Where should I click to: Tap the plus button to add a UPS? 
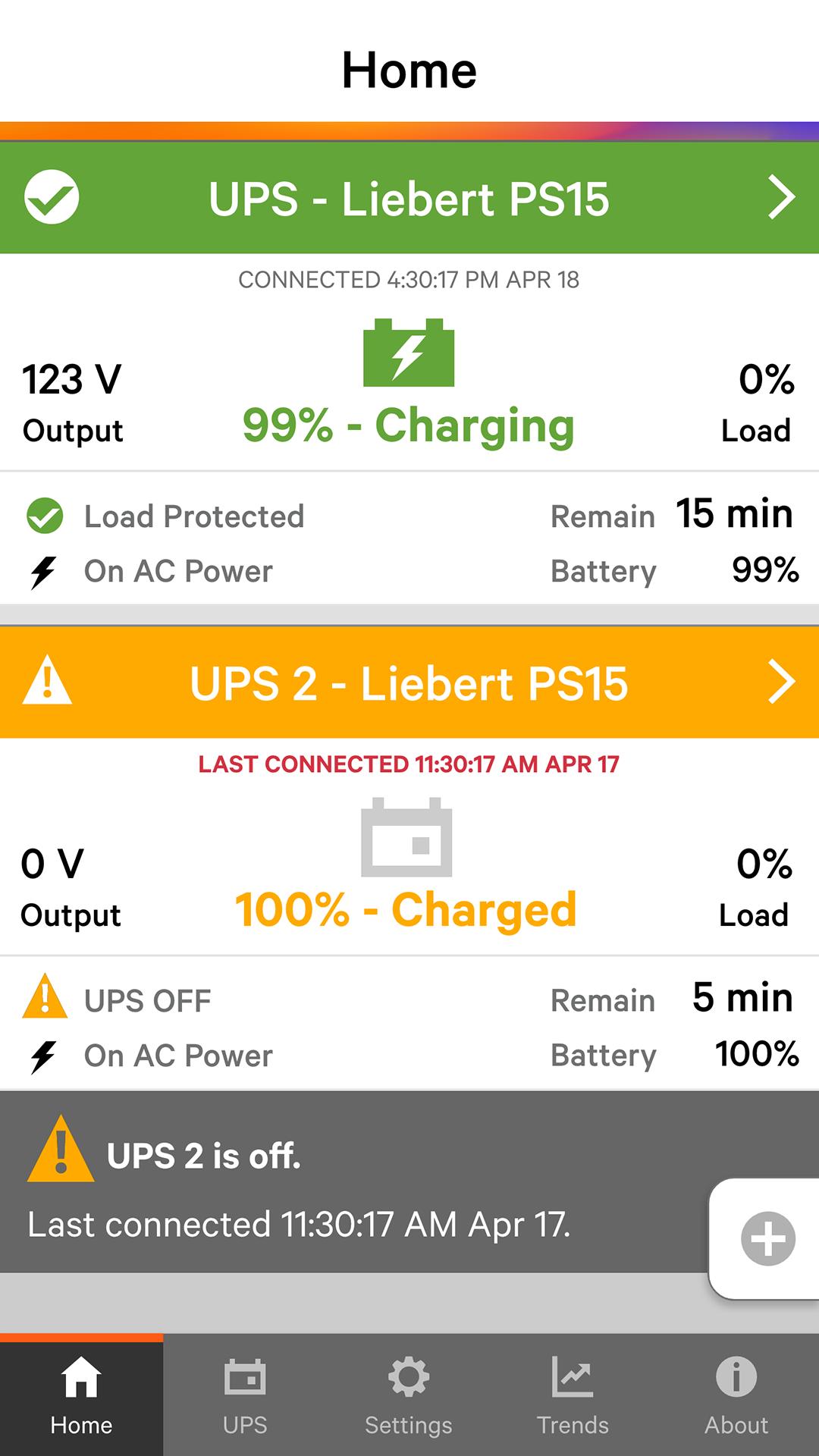coord(767,1239)
